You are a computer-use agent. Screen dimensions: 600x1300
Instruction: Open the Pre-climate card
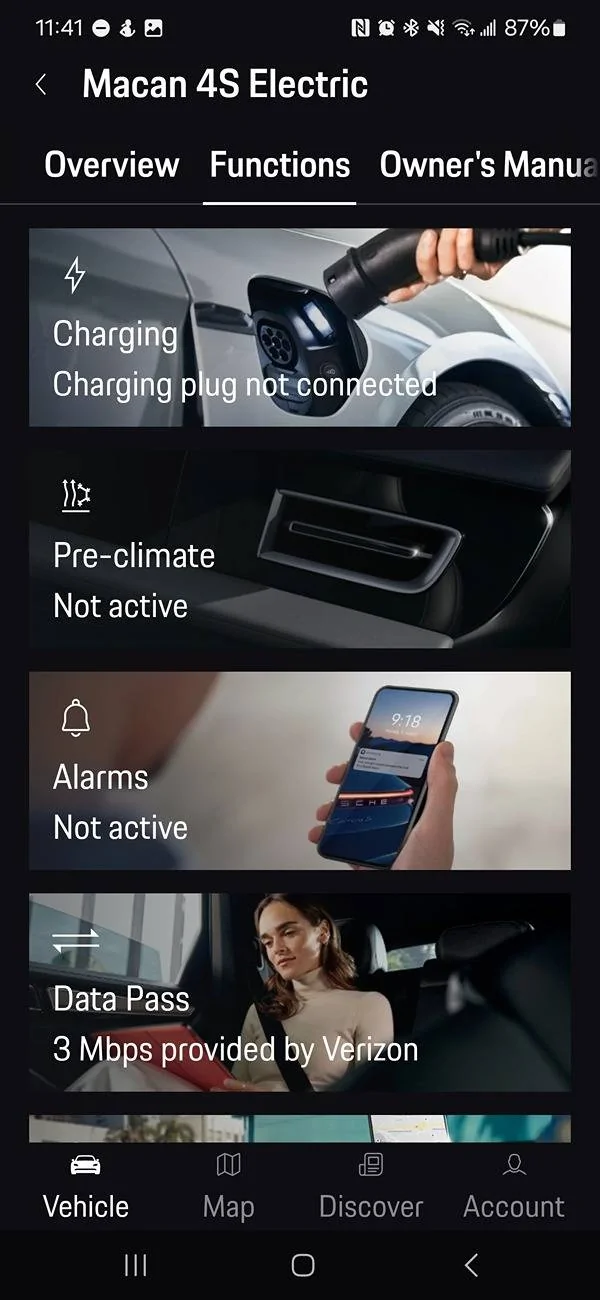click(x=300, y=549)
